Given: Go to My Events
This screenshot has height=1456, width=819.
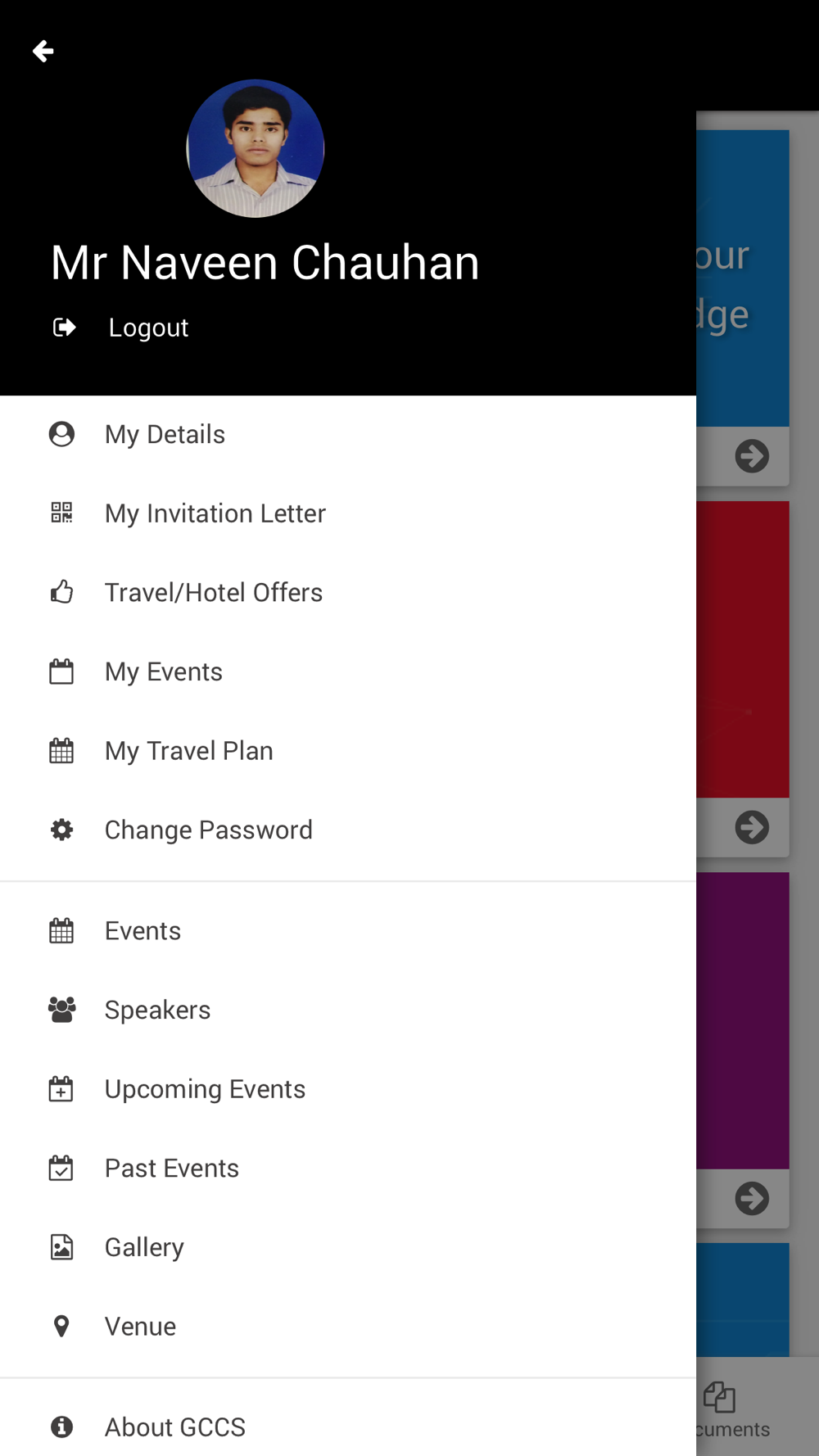Looking at the screenshot, I should pyautogui.click(x=348, y=672).
